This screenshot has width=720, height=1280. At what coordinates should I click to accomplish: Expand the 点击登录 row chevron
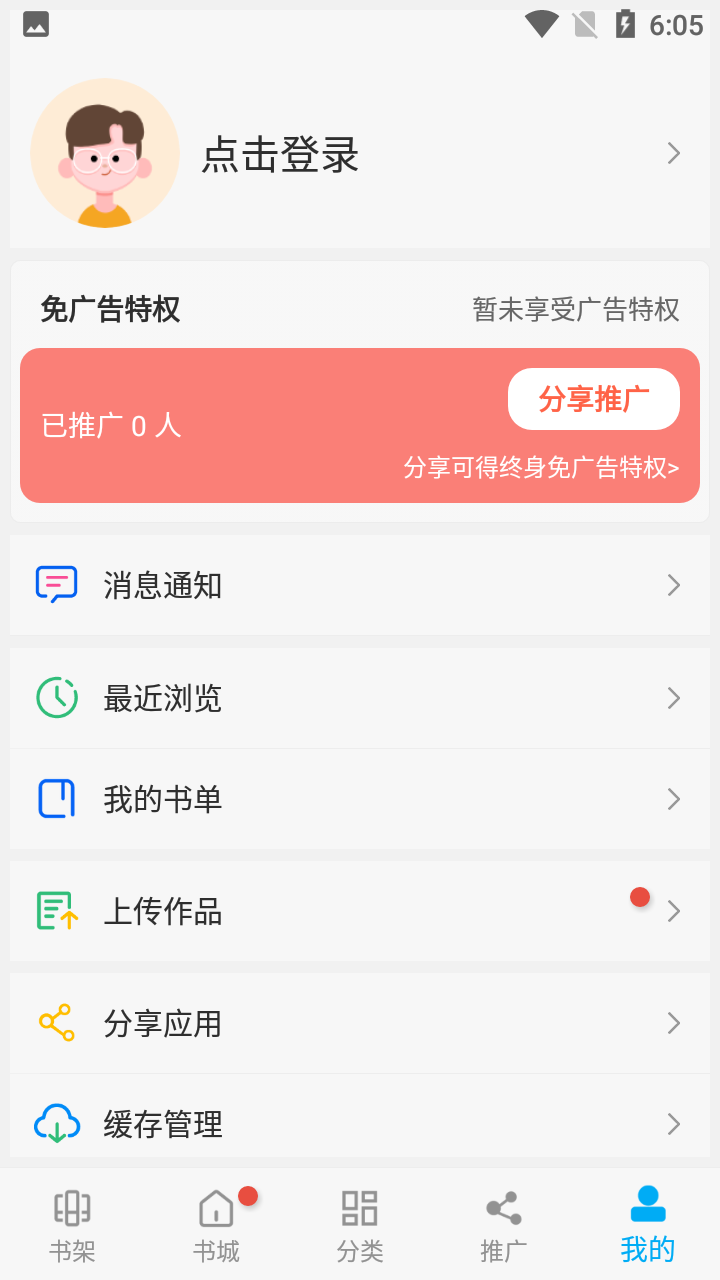point(672,153)
